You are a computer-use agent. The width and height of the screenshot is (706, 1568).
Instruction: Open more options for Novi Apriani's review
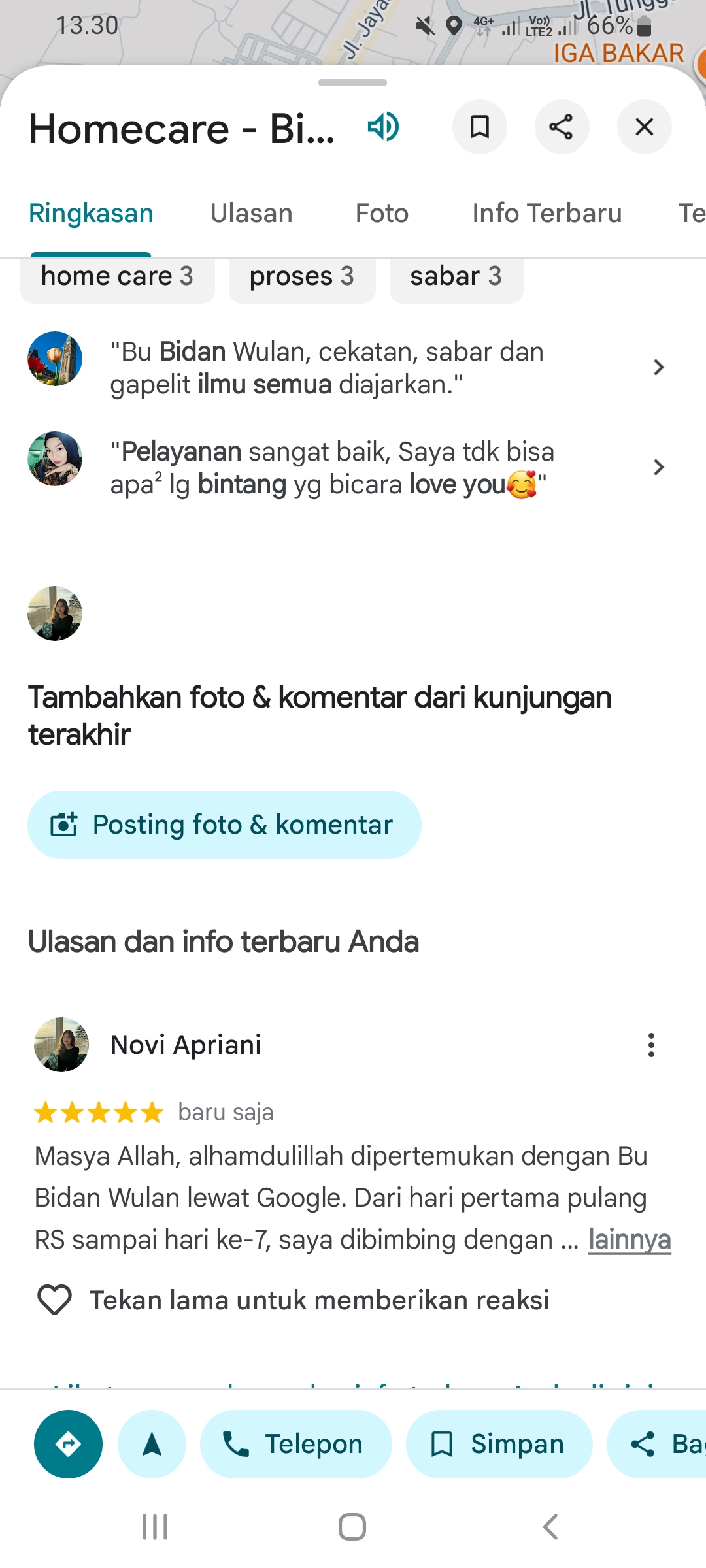651,1045
